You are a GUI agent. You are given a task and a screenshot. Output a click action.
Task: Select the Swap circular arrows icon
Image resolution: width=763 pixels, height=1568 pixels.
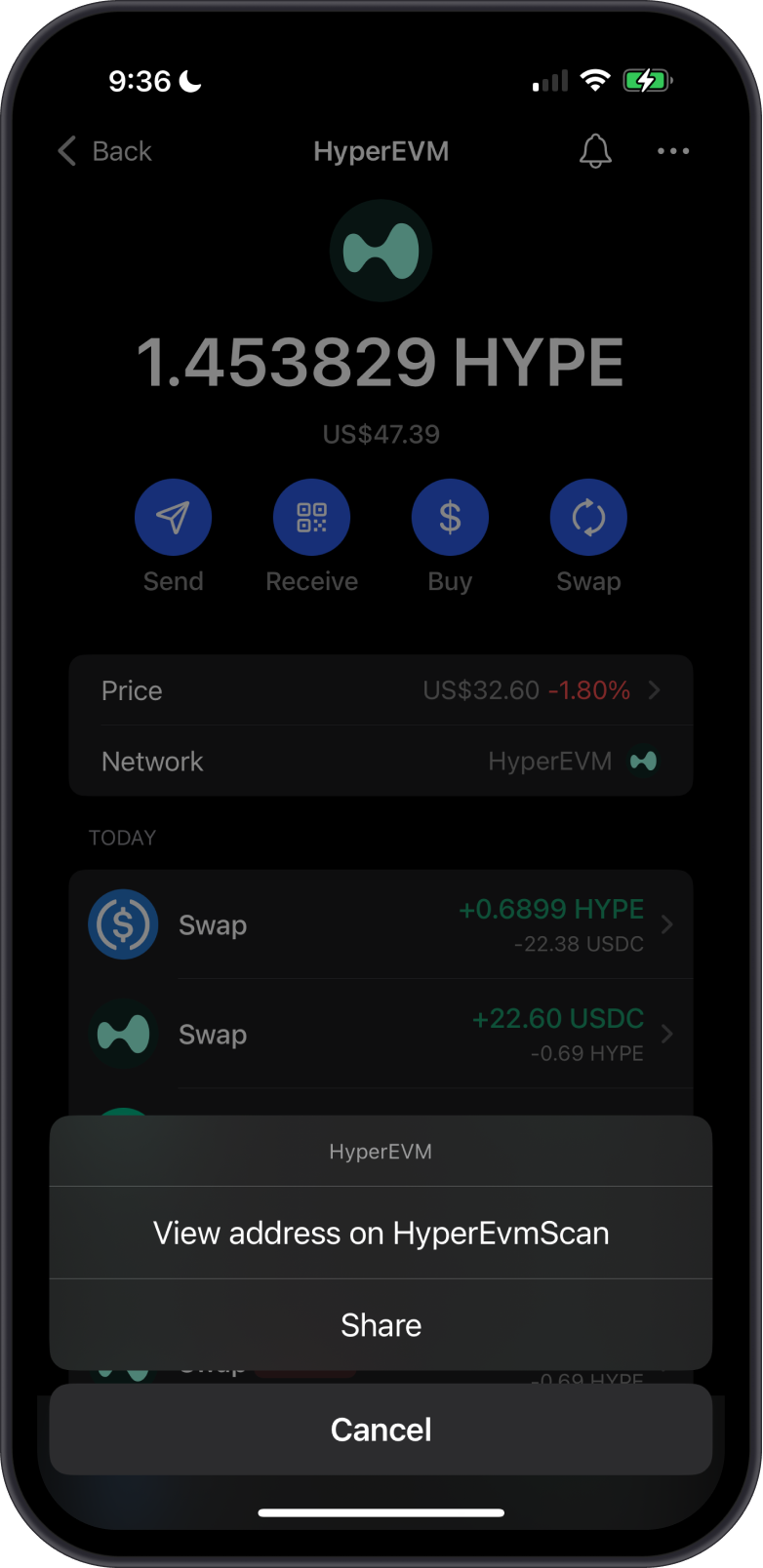[588, 517]
